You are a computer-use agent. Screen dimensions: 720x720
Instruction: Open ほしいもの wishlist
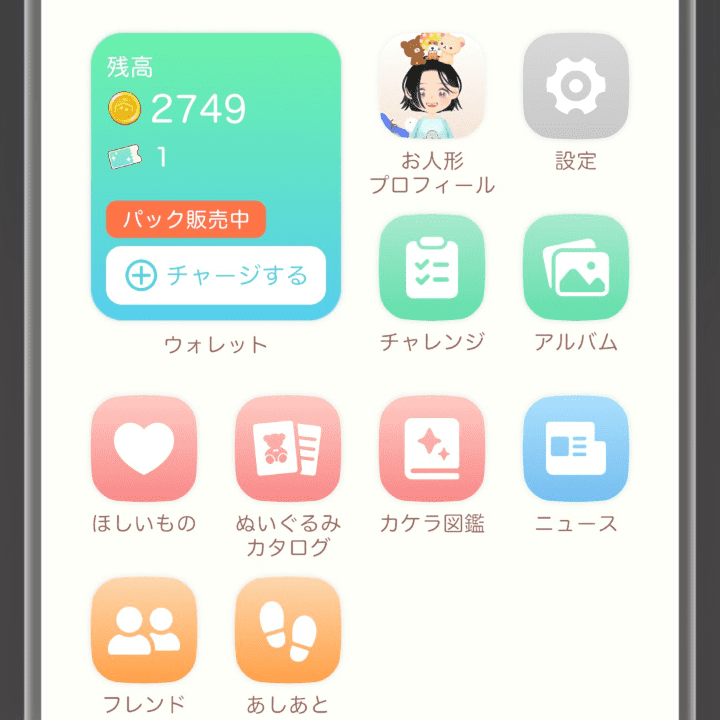click(144, 449)
